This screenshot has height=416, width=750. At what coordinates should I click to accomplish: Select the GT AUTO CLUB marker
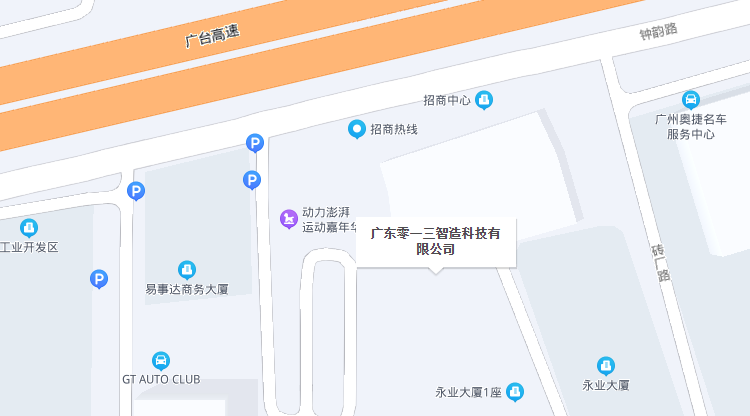(x=160, y=360)
